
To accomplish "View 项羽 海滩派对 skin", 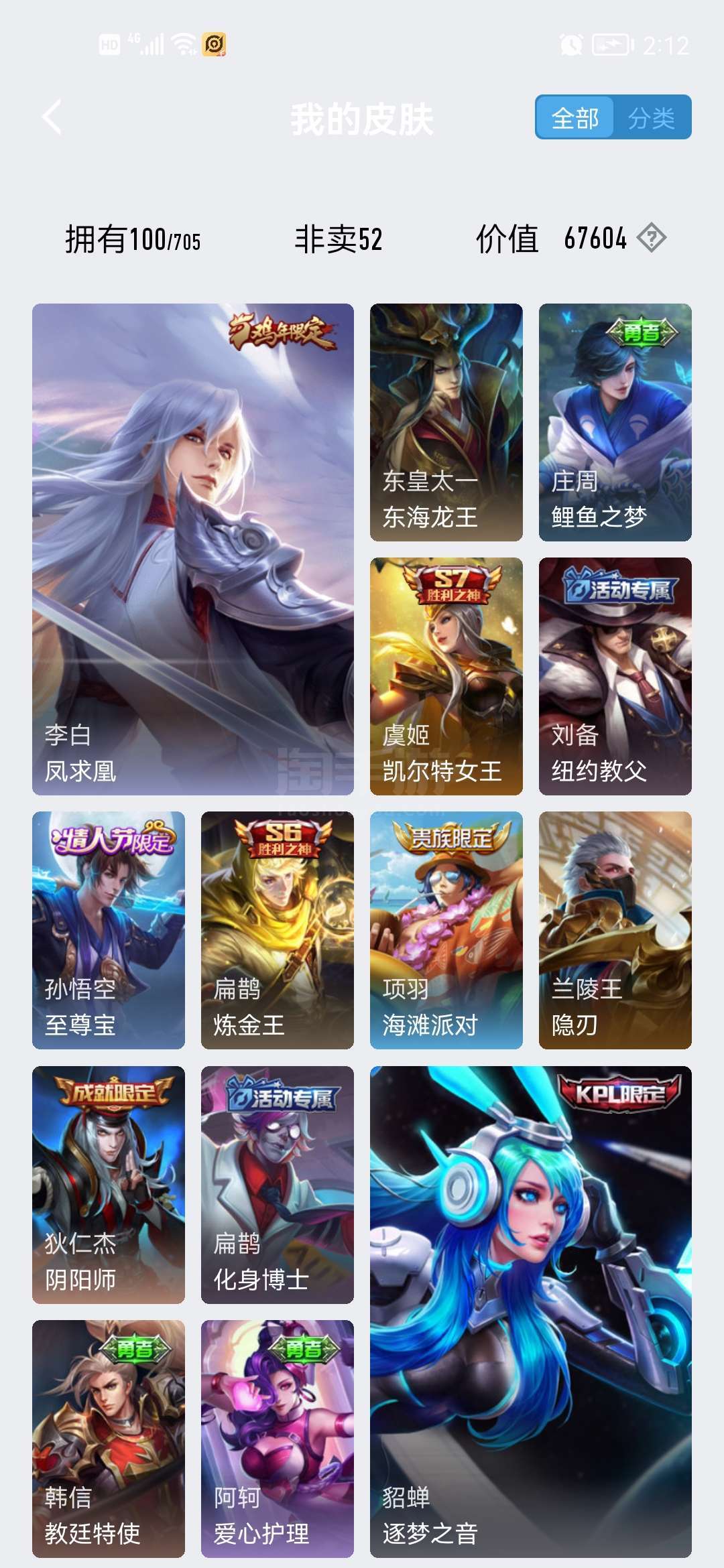I will 446,930.
